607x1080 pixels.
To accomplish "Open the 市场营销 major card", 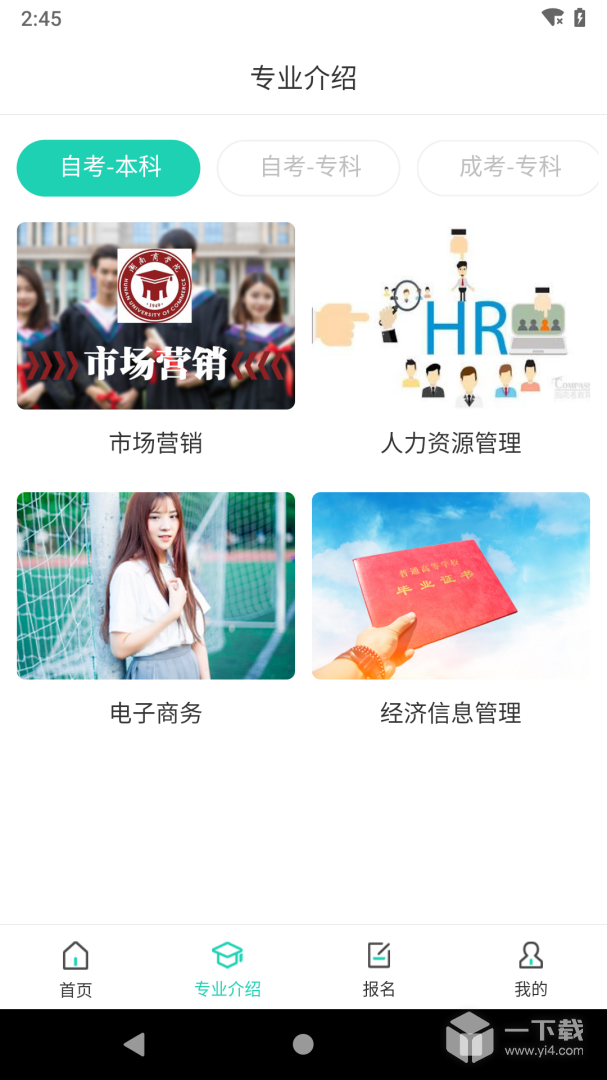I will [x=156, y=316].
